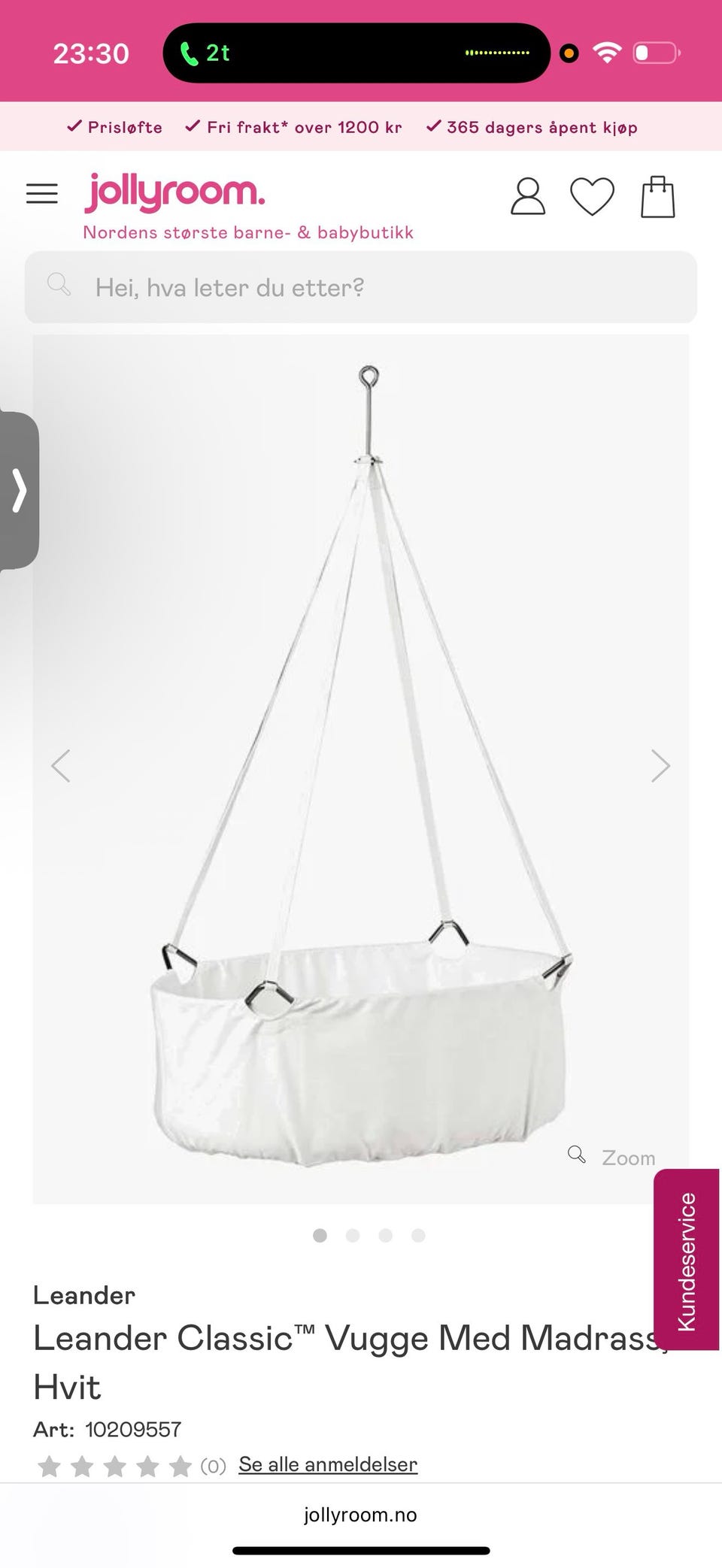
Task: Zoom into the product image
Action: click(612, 1157)
